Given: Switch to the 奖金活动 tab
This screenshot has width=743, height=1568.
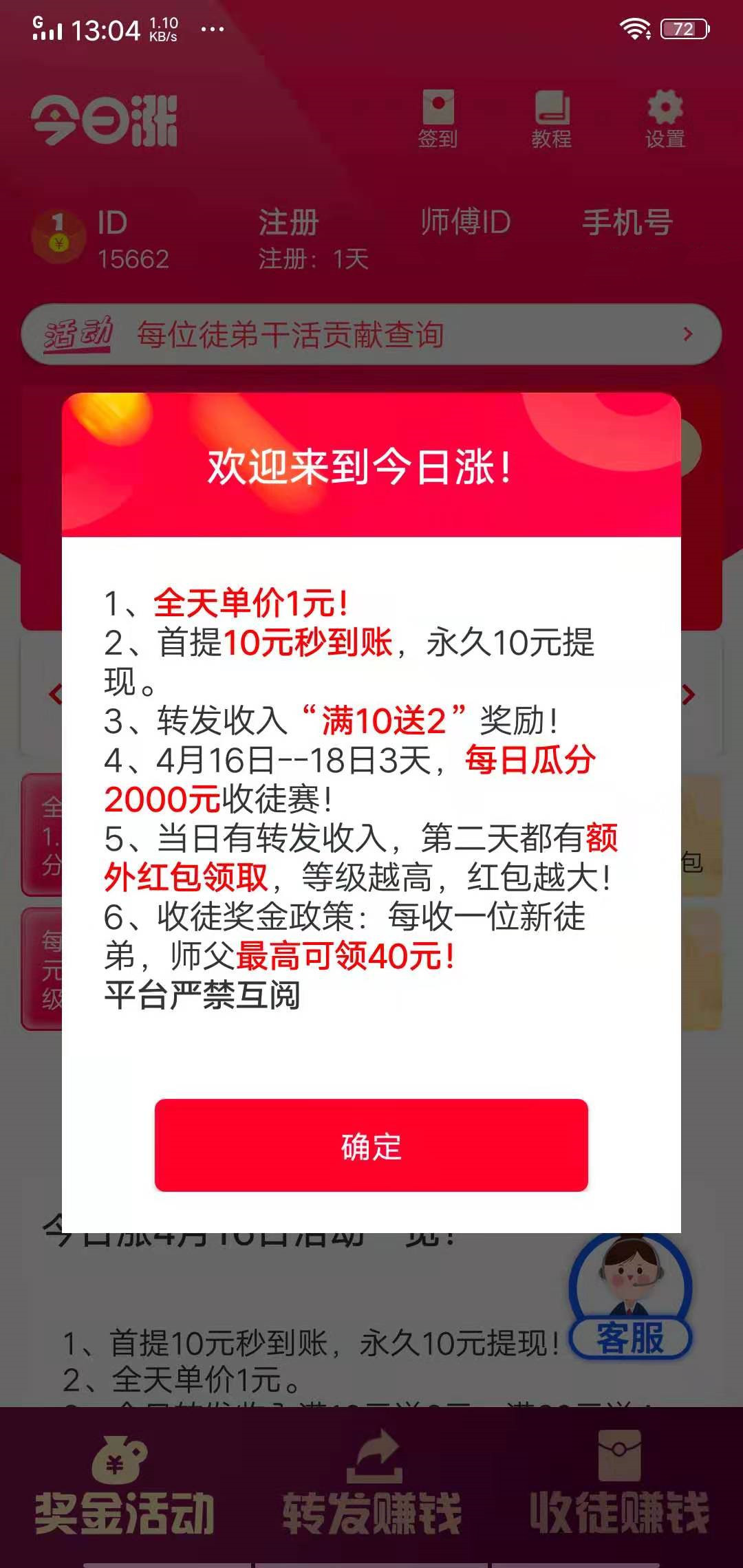Looking at the screenshot, I should [x=125, y=1485].
